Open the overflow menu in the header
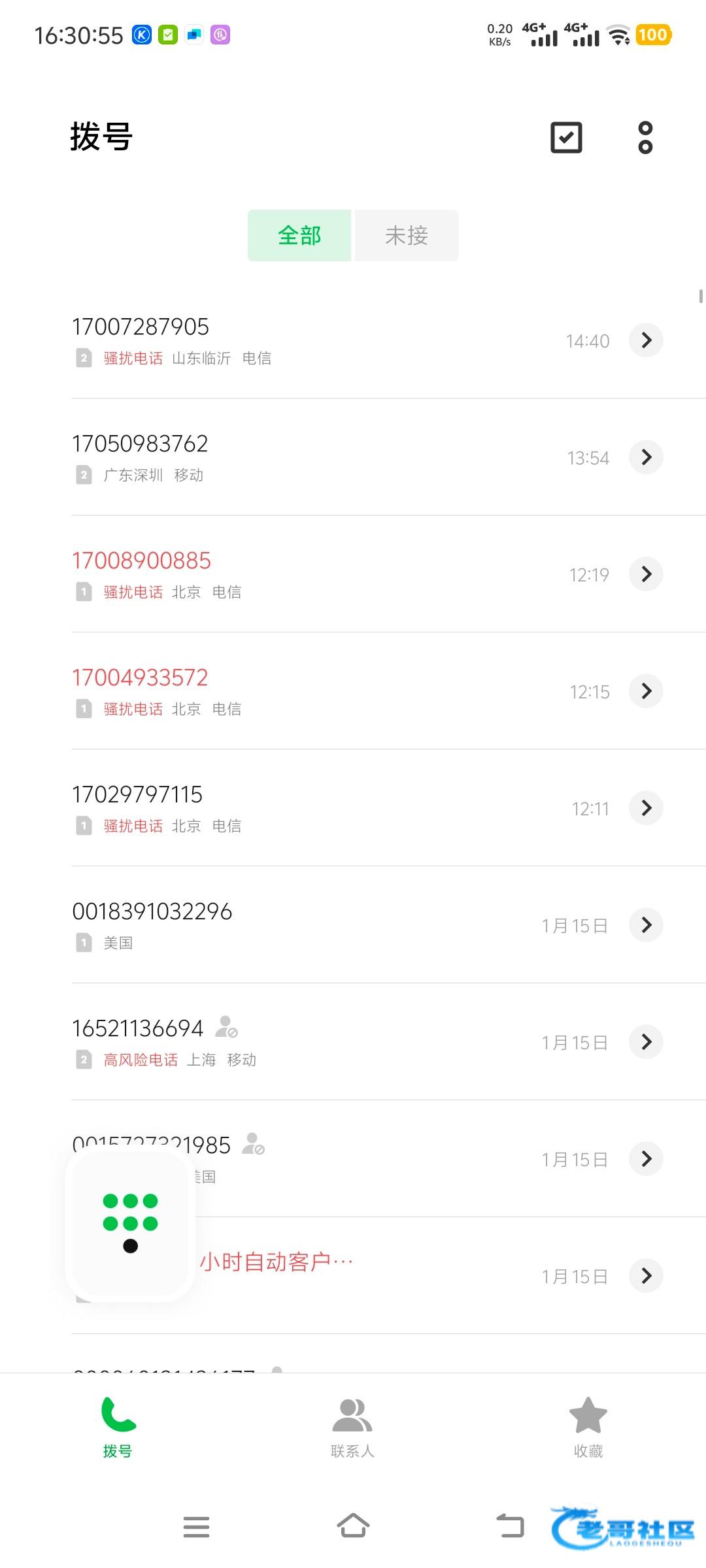The width and height of the screenshot is (706, 1568). pyautogui.click(x=645, y=137)
